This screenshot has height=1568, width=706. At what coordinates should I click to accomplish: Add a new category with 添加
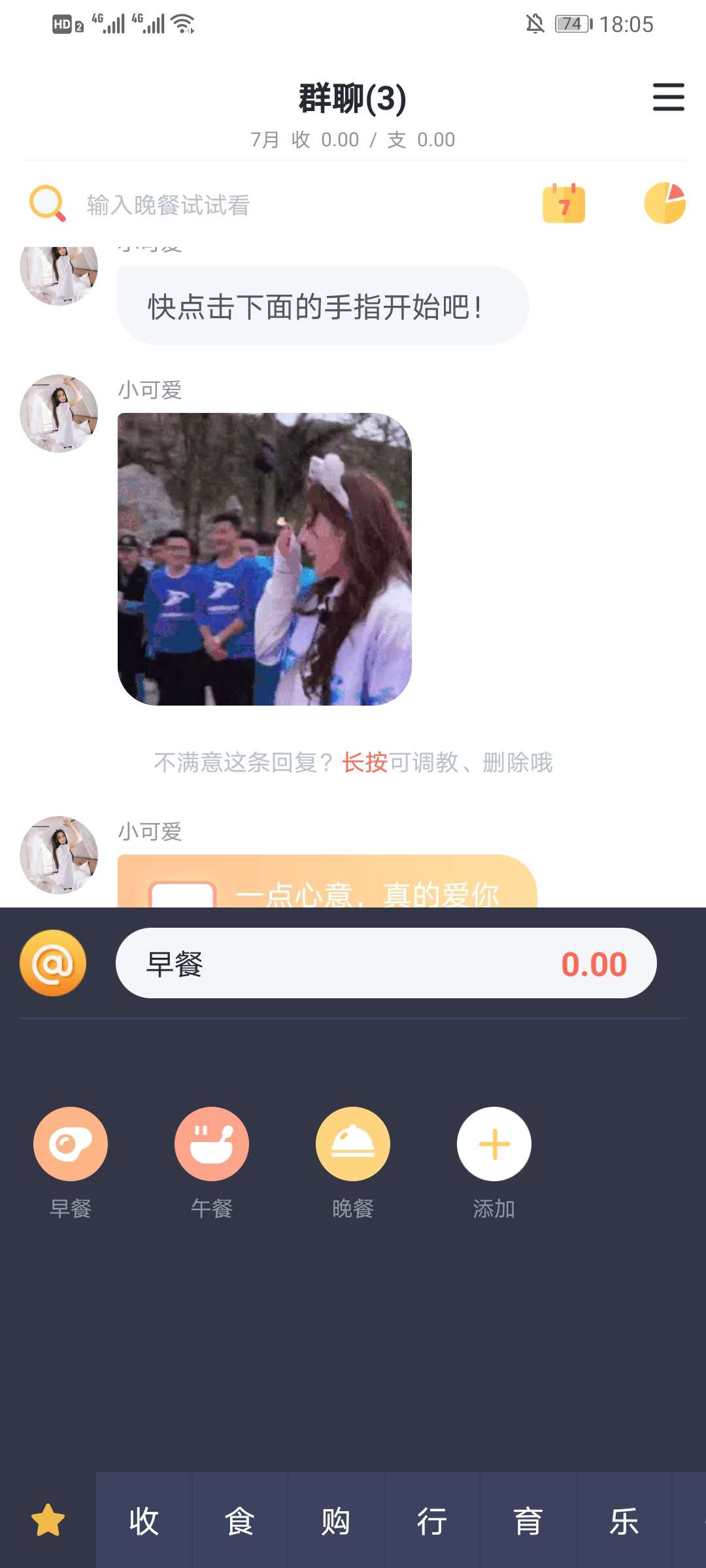[x=494, y=1144]
